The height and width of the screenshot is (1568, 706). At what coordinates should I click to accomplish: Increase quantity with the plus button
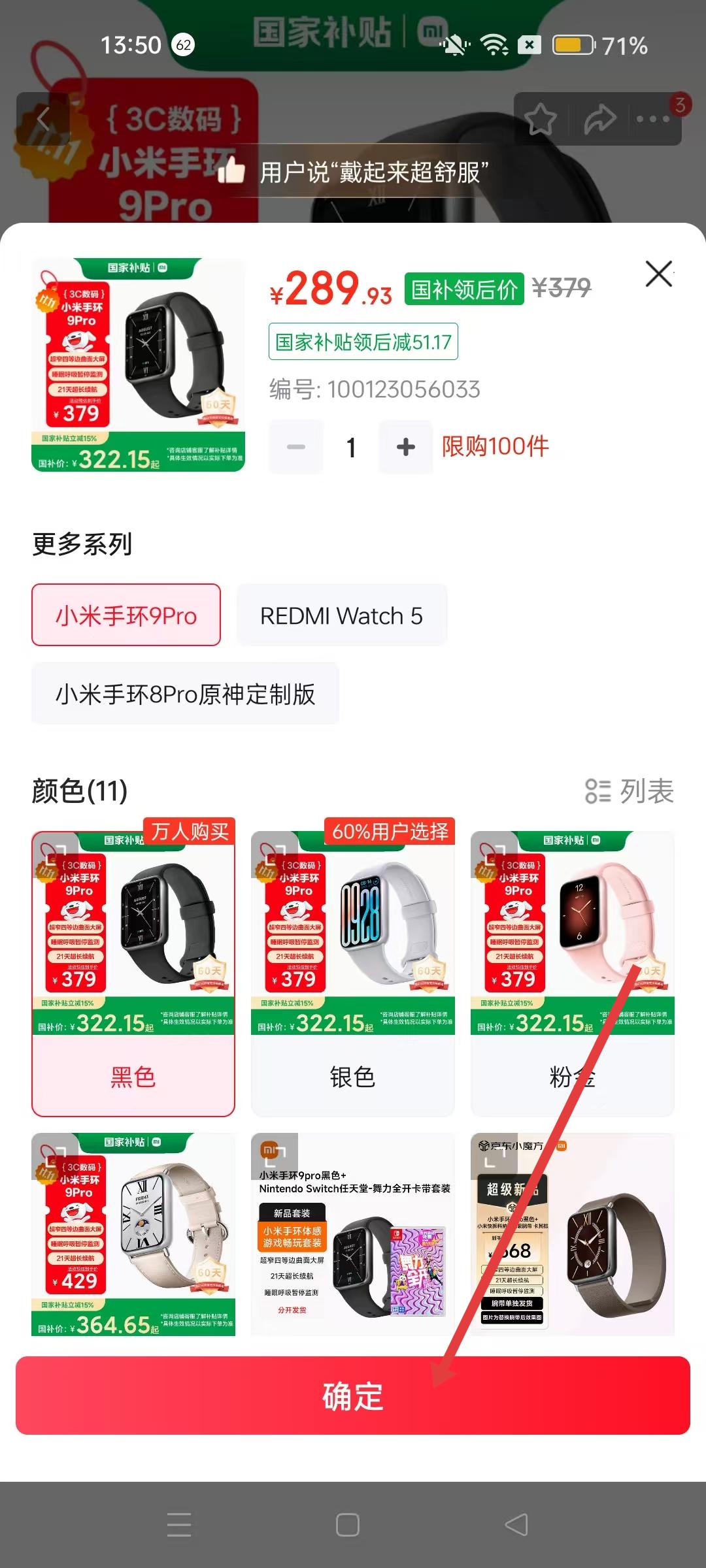pos(405,447)
